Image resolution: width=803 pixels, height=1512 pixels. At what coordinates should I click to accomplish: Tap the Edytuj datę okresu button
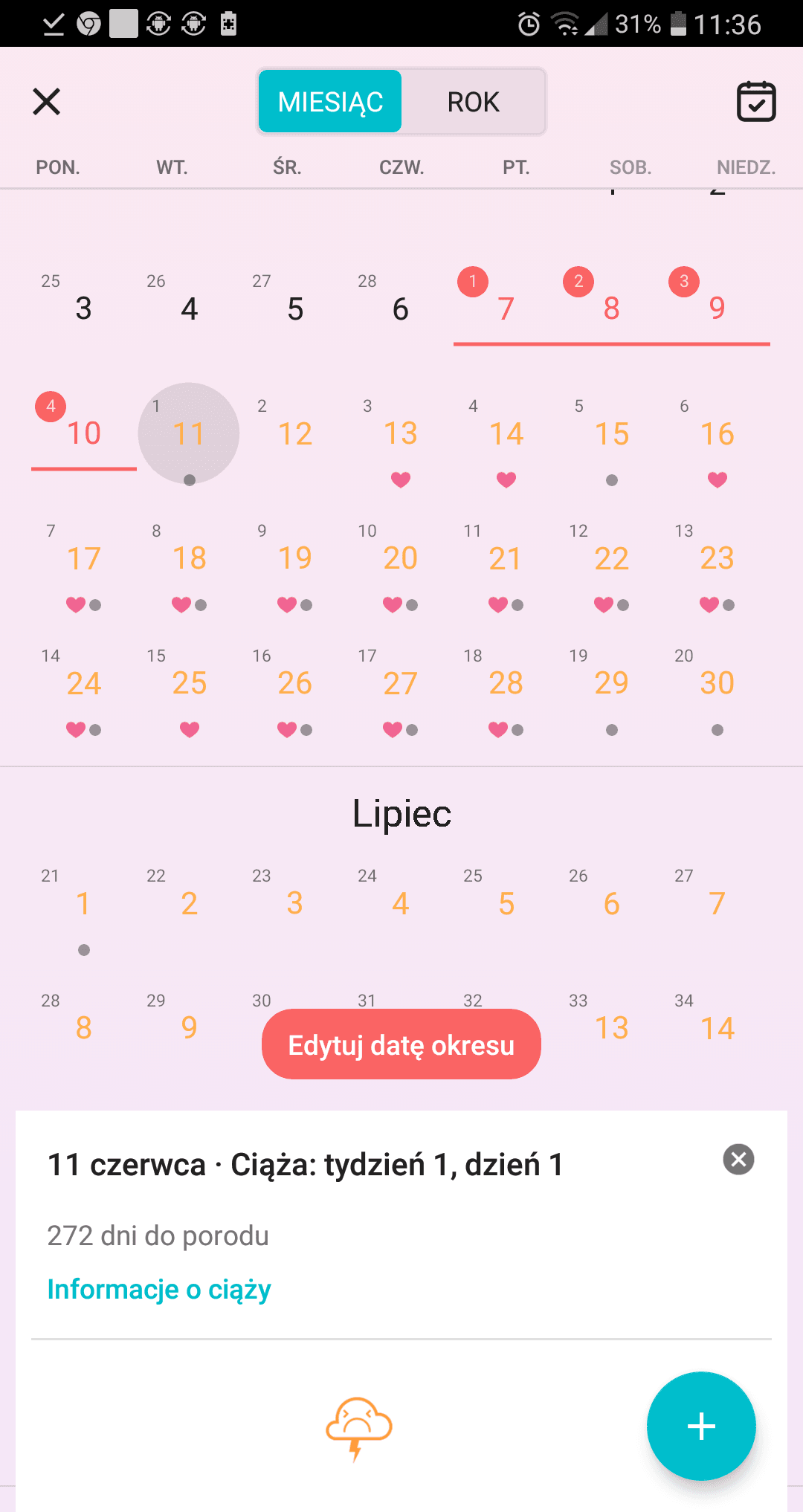[401, 1044]
